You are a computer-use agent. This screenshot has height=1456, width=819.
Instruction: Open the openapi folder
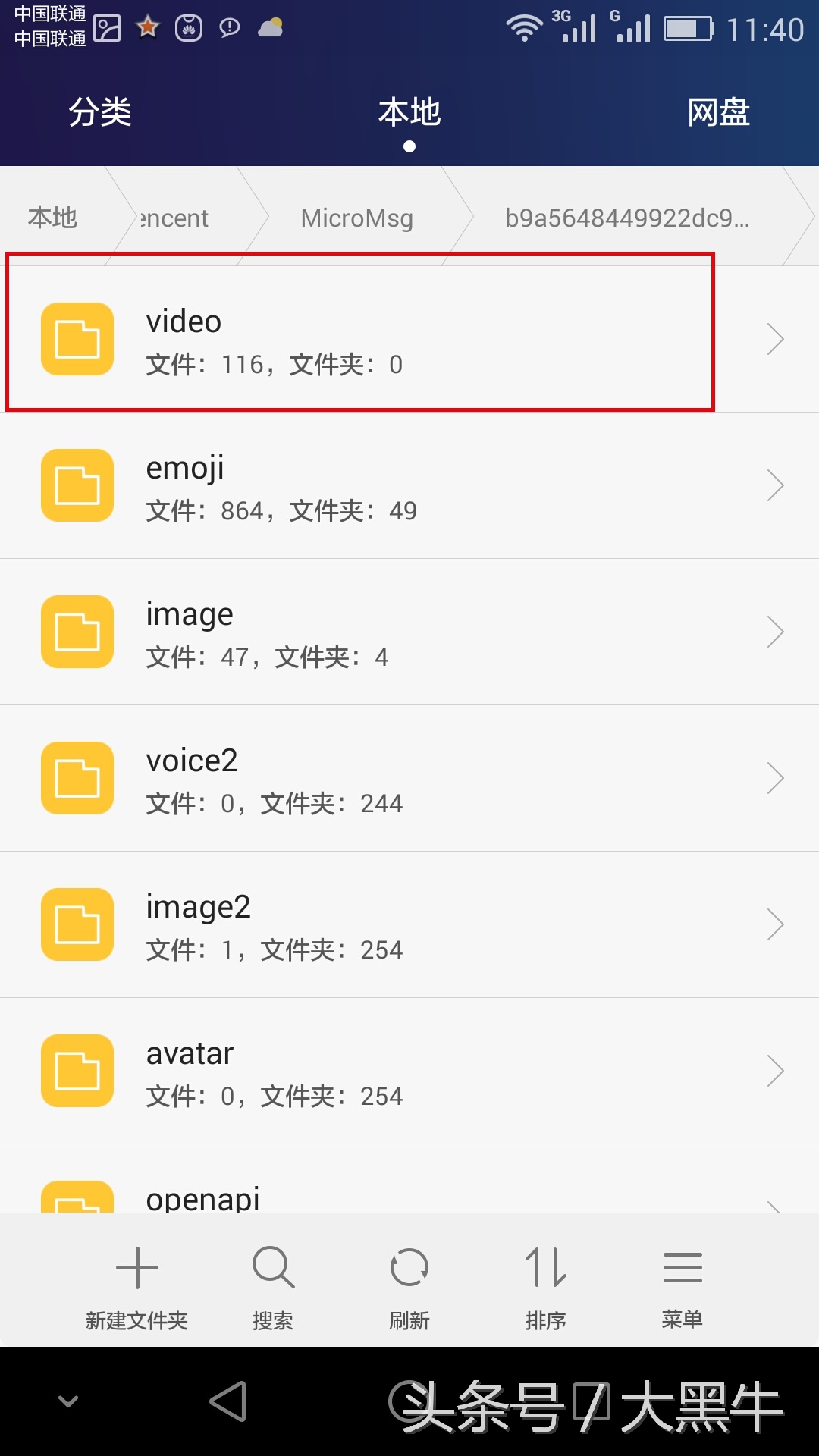409,1195
